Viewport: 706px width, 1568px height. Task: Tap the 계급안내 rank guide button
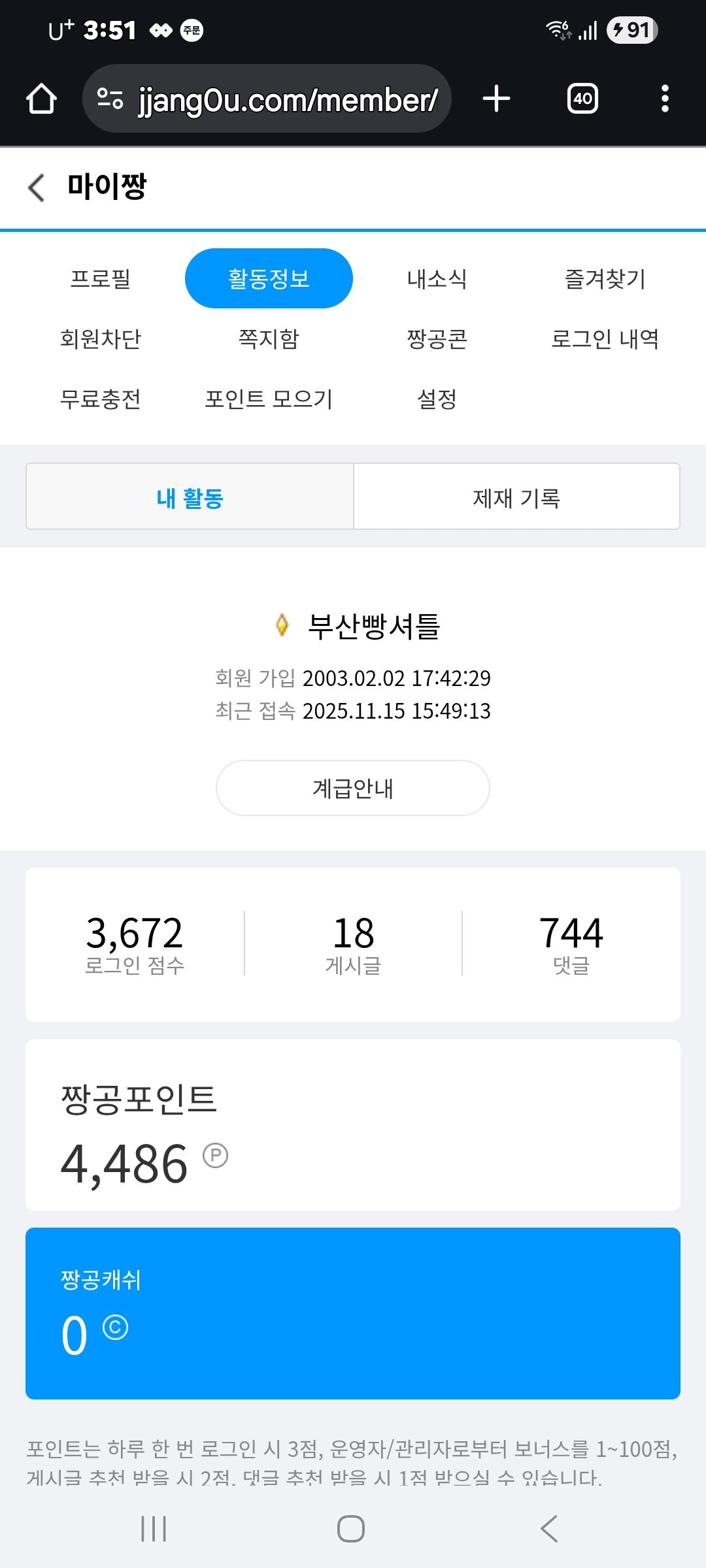[x=353, y=789]
